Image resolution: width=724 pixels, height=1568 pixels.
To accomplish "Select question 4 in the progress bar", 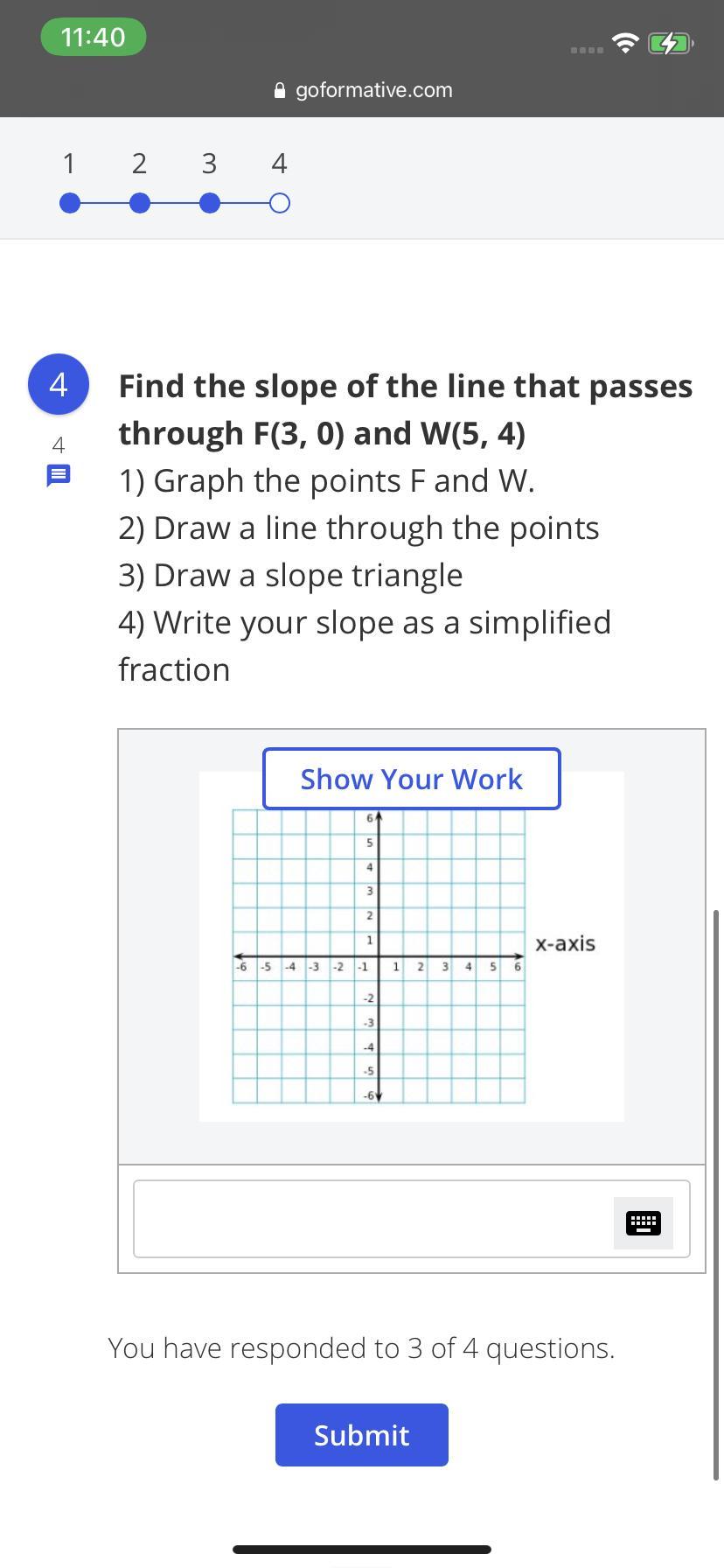I will pos(279,203).
